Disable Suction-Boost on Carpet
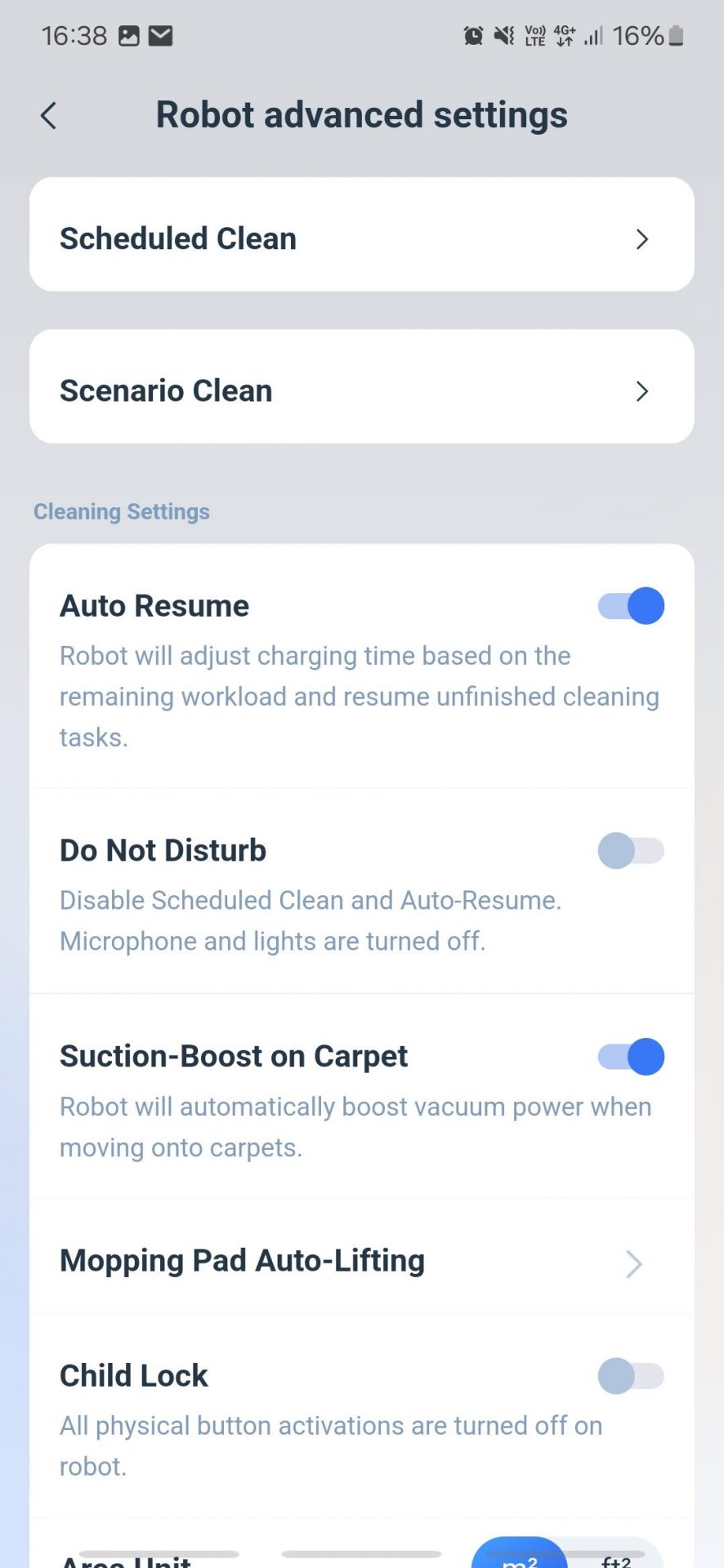Viewport: 724px width, 1568px height. coord(631,1057)
